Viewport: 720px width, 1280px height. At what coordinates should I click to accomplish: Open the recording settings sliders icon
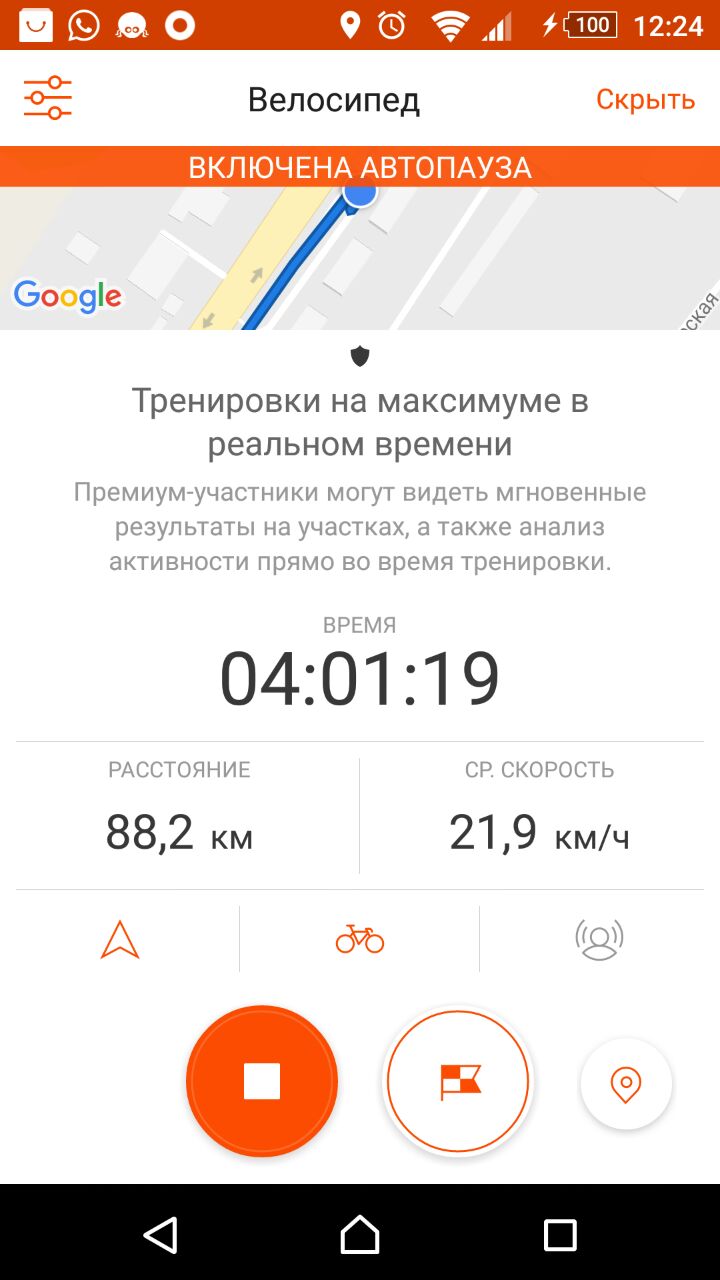[48, 99]
